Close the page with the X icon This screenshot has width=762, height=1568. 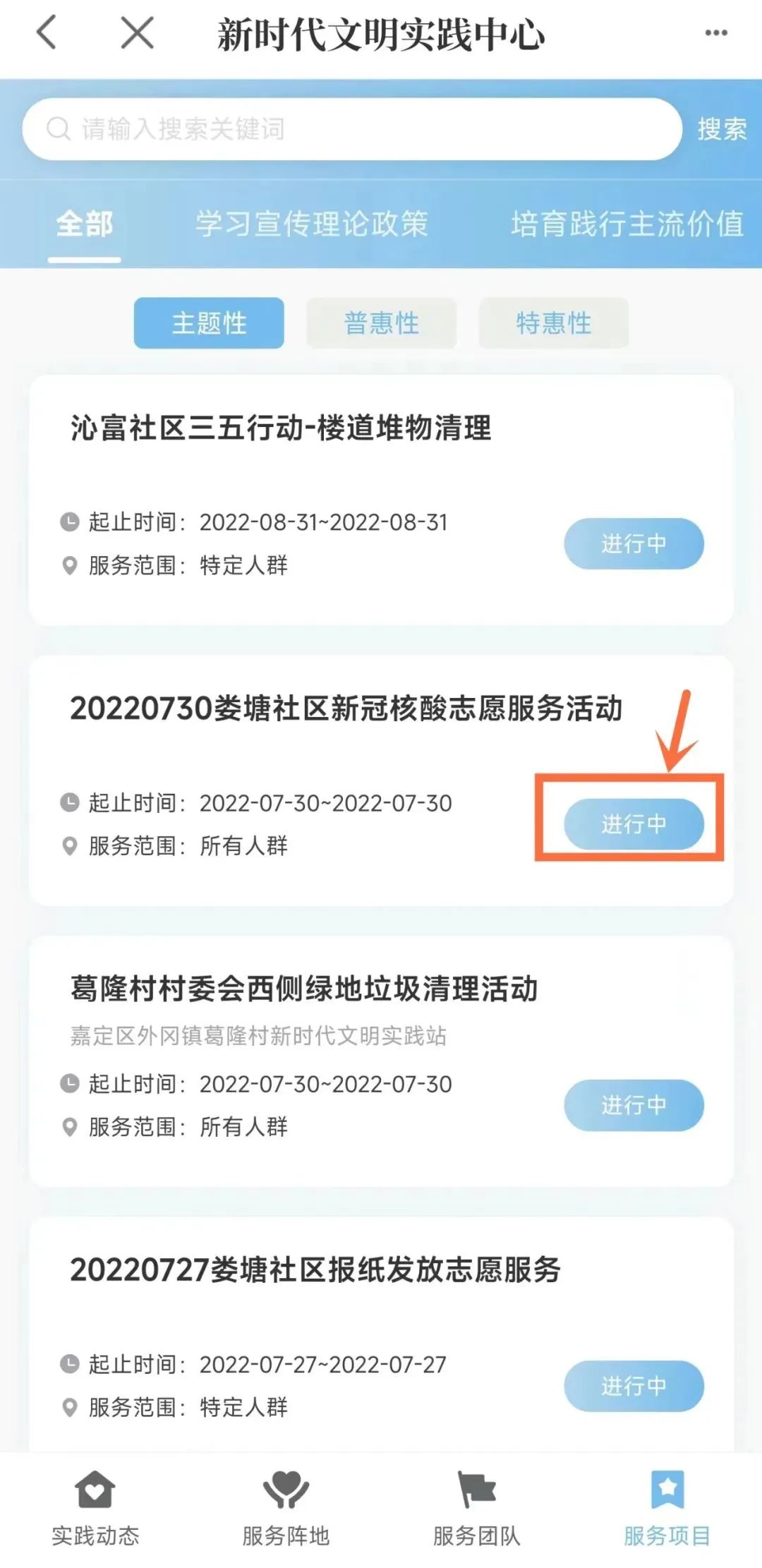click(137, 33)
